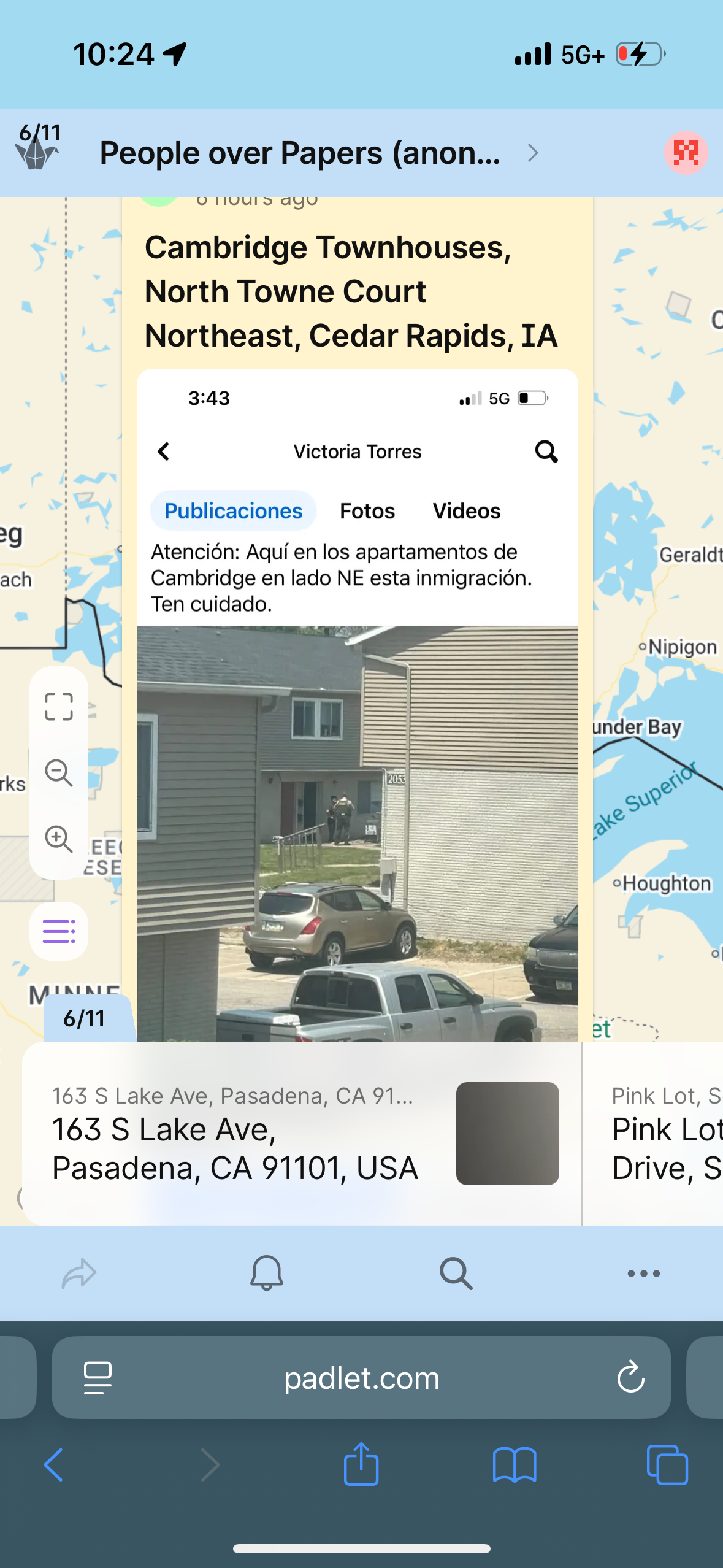Open the red pixel avatar profile
The width and height of the screenshot is (723, 1568).
point(686,153)
